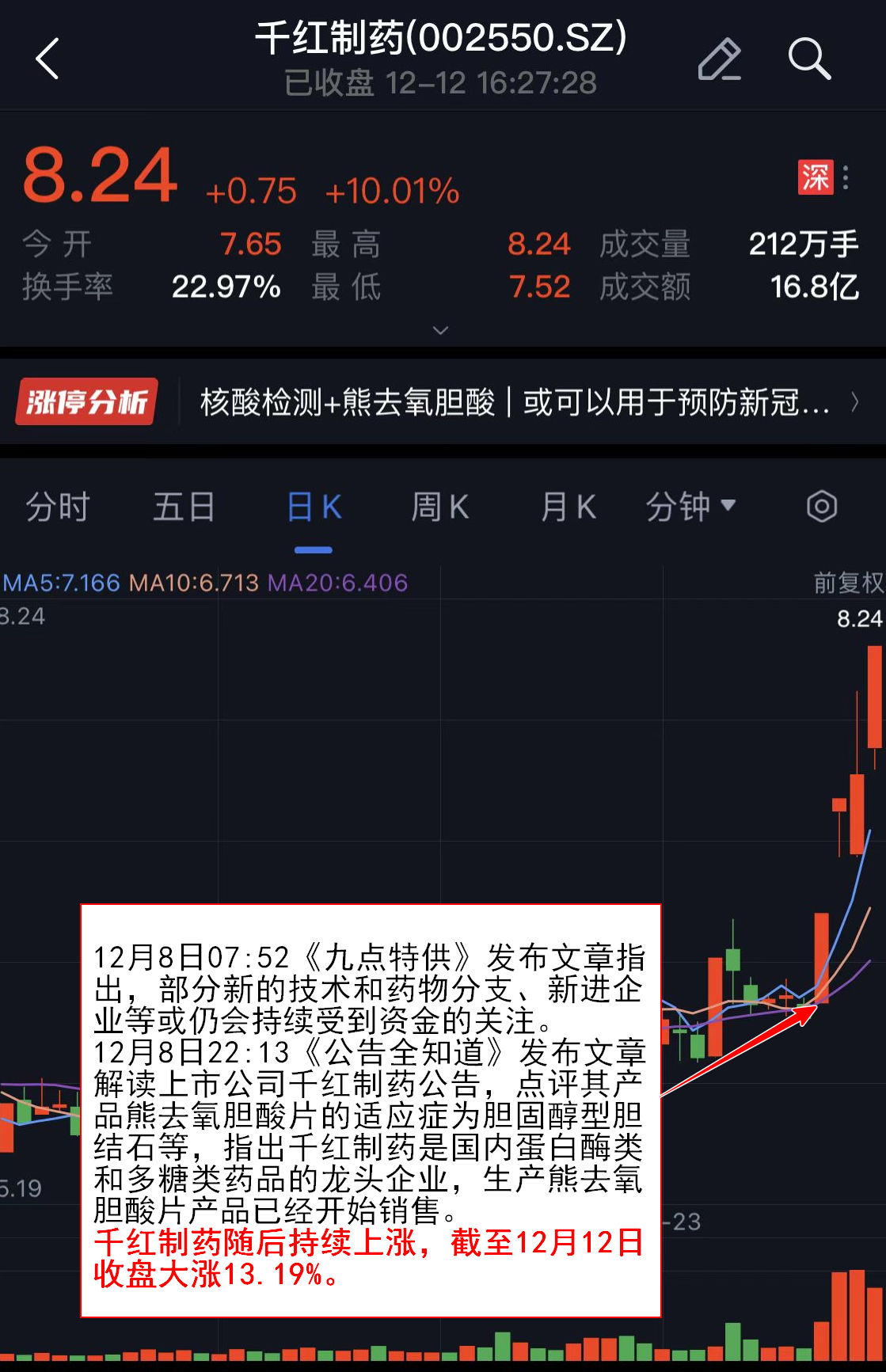Go back using the top-left arrow
This screenshot has width=886, height=1372.
tap(48, 59)
